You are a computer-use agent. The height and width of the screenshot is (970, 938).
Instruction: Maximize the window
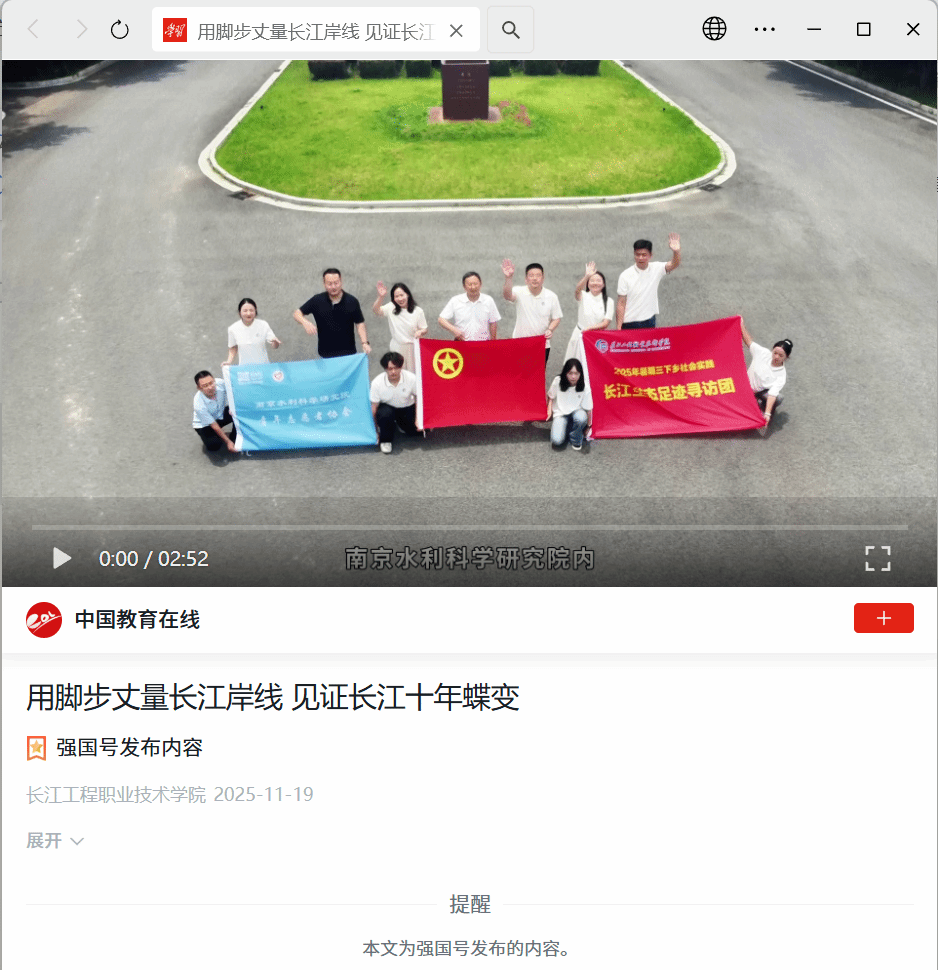pyautogui.click(x=864, y=29)
